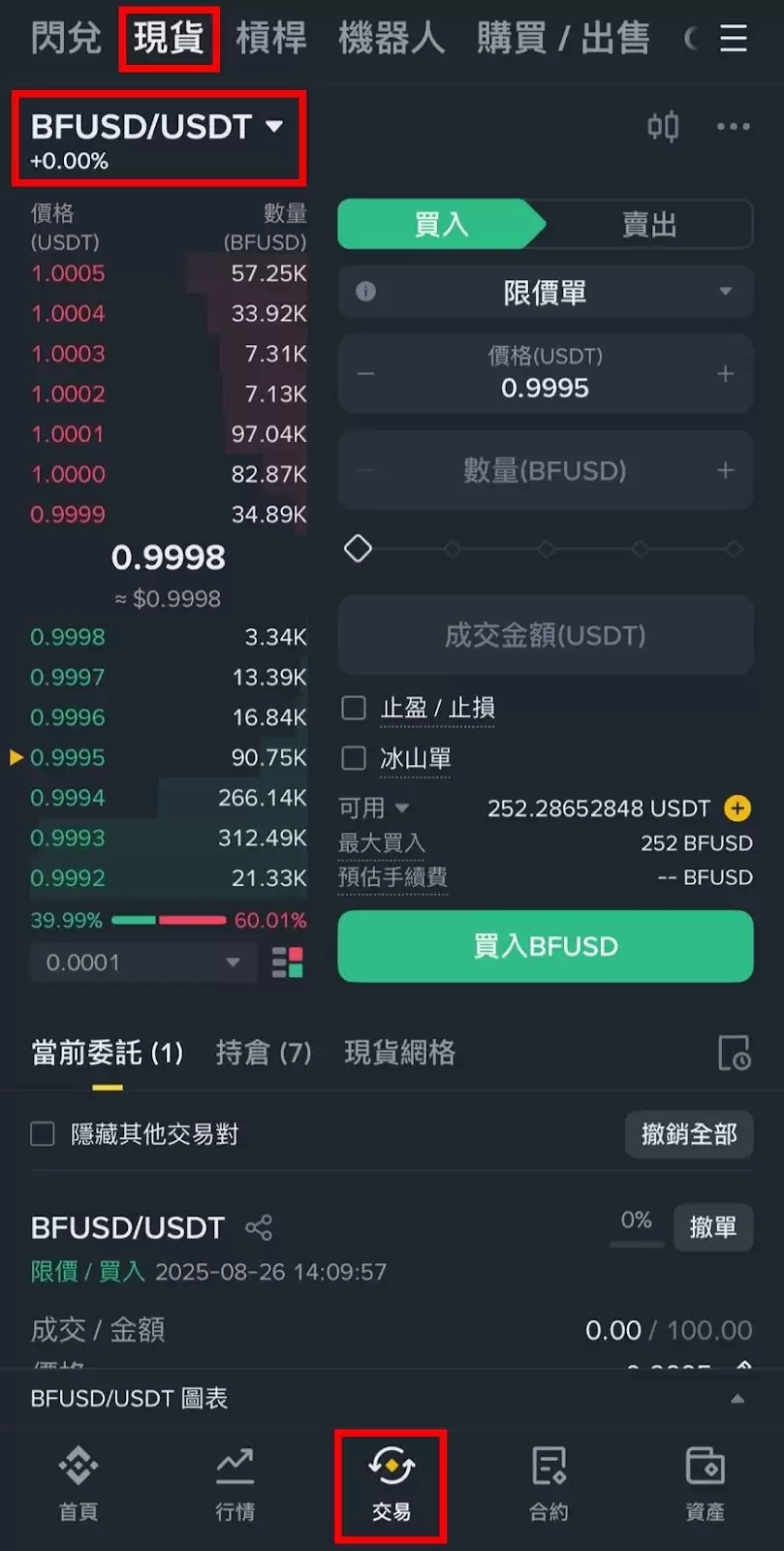
Task: Open the 限價單 order type dropdown
Action: (x=545, y=292)
